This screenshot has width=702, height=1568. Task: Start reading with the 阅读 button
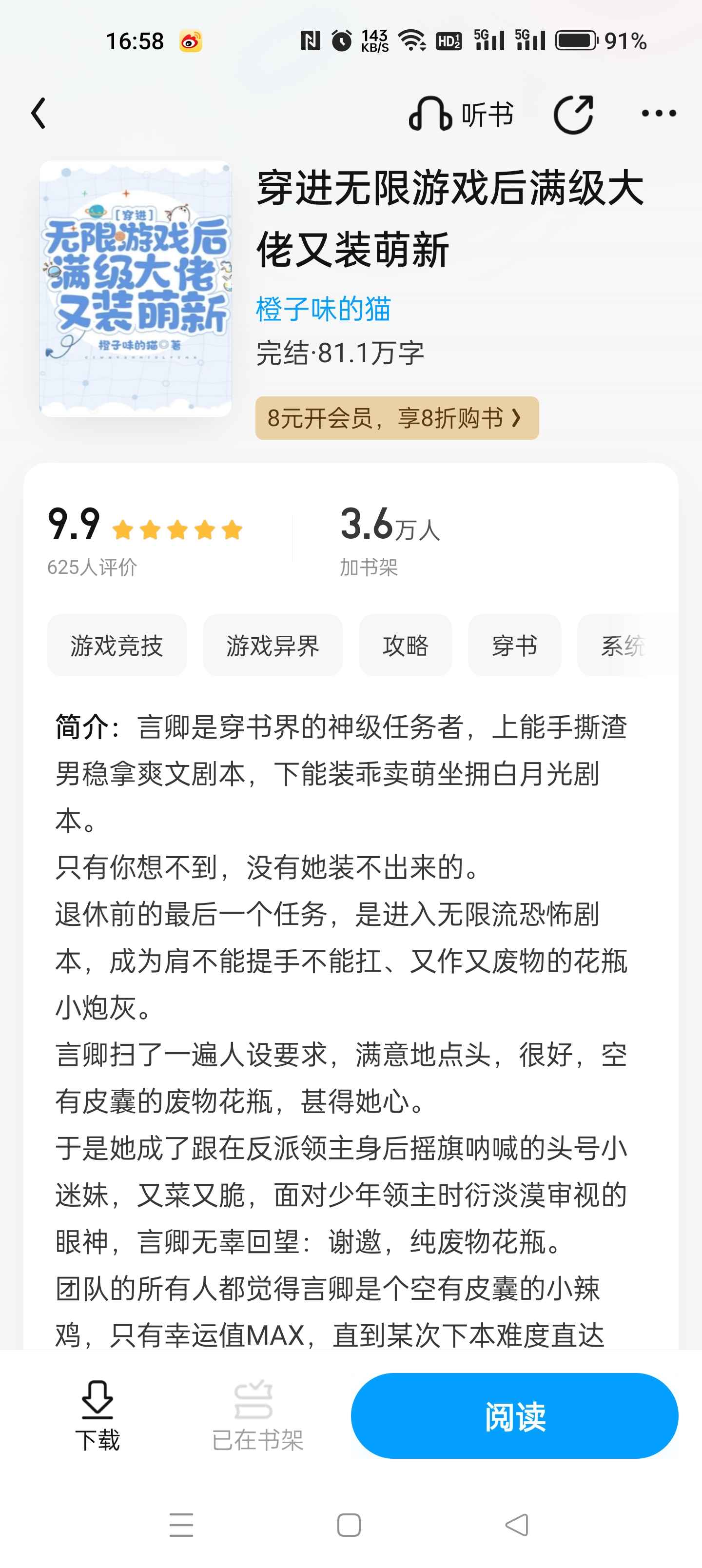(x=514, y=1416)
